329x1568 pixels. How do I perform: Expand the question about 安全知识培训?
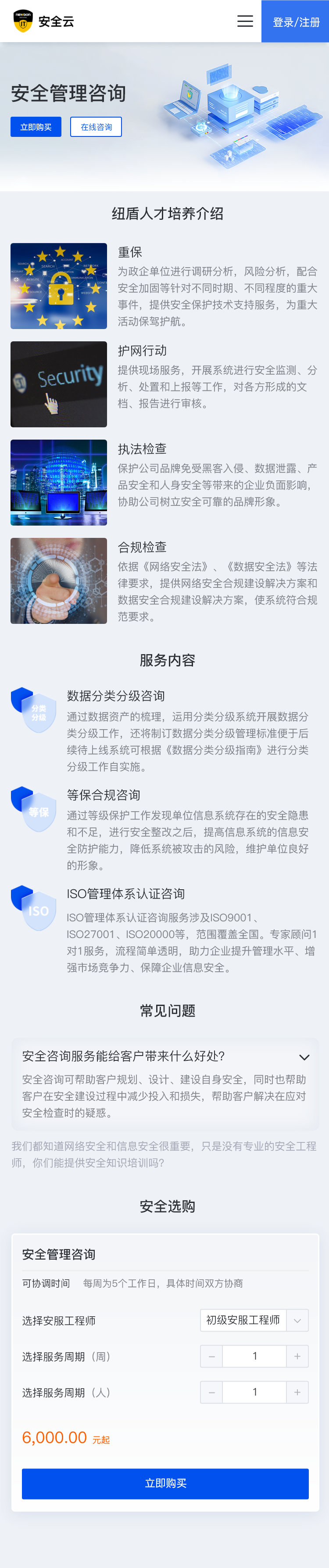coord(164,1154)
